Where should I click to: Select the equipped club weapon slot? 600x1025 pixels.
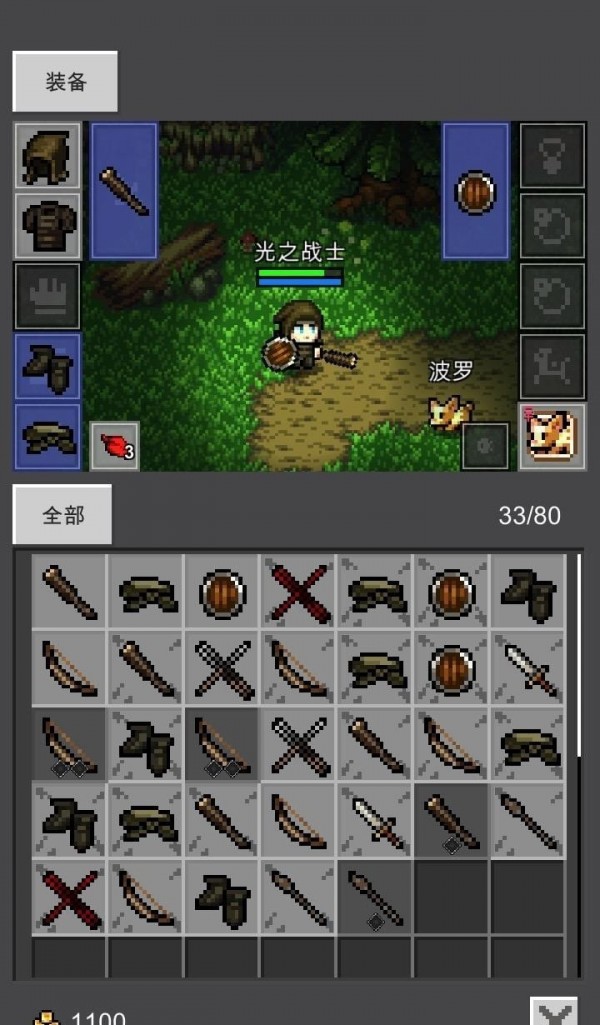pyautogui.click(x=124, y=191)
